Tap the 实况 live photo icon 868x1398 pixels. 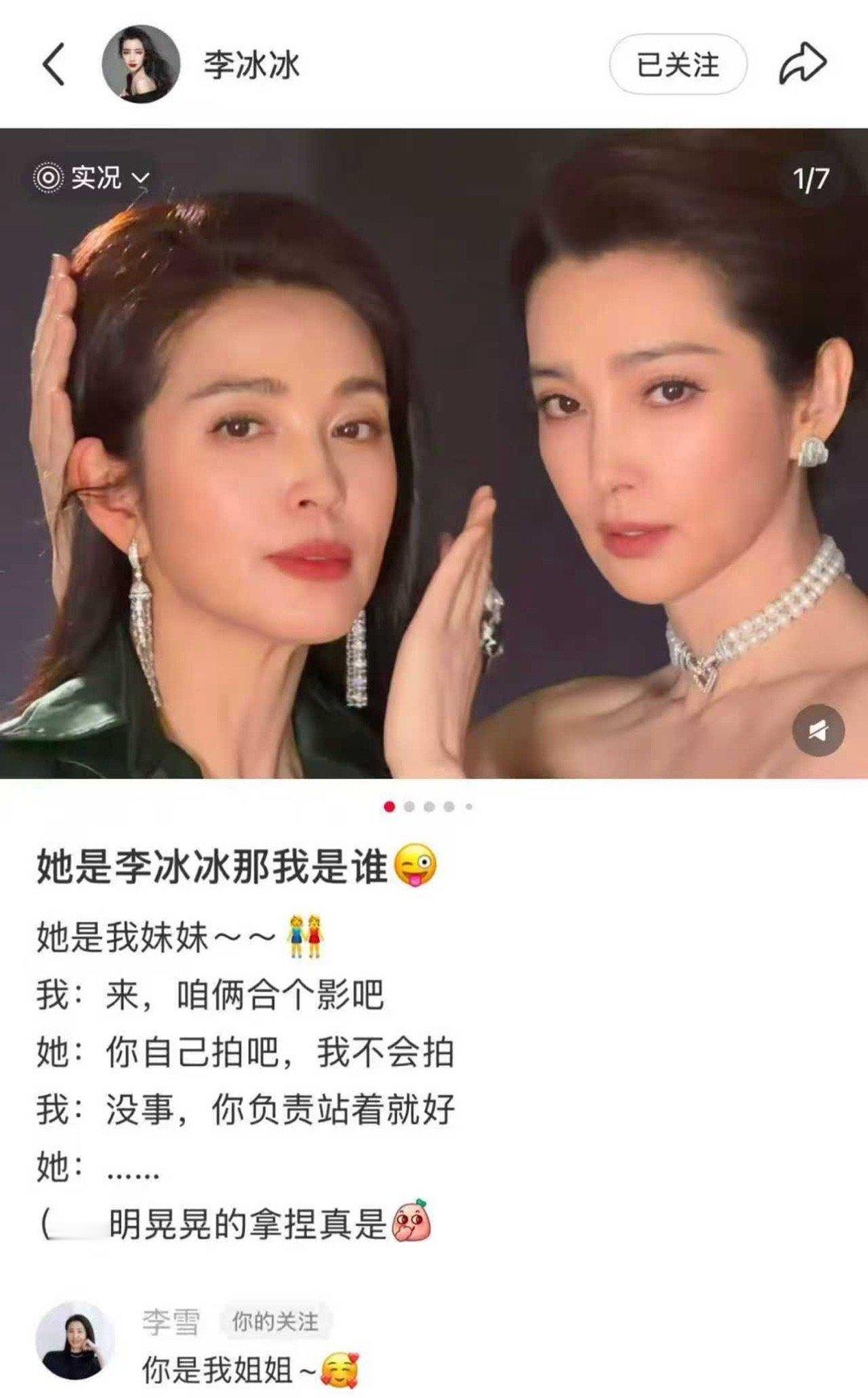click(x=51, y=178)
